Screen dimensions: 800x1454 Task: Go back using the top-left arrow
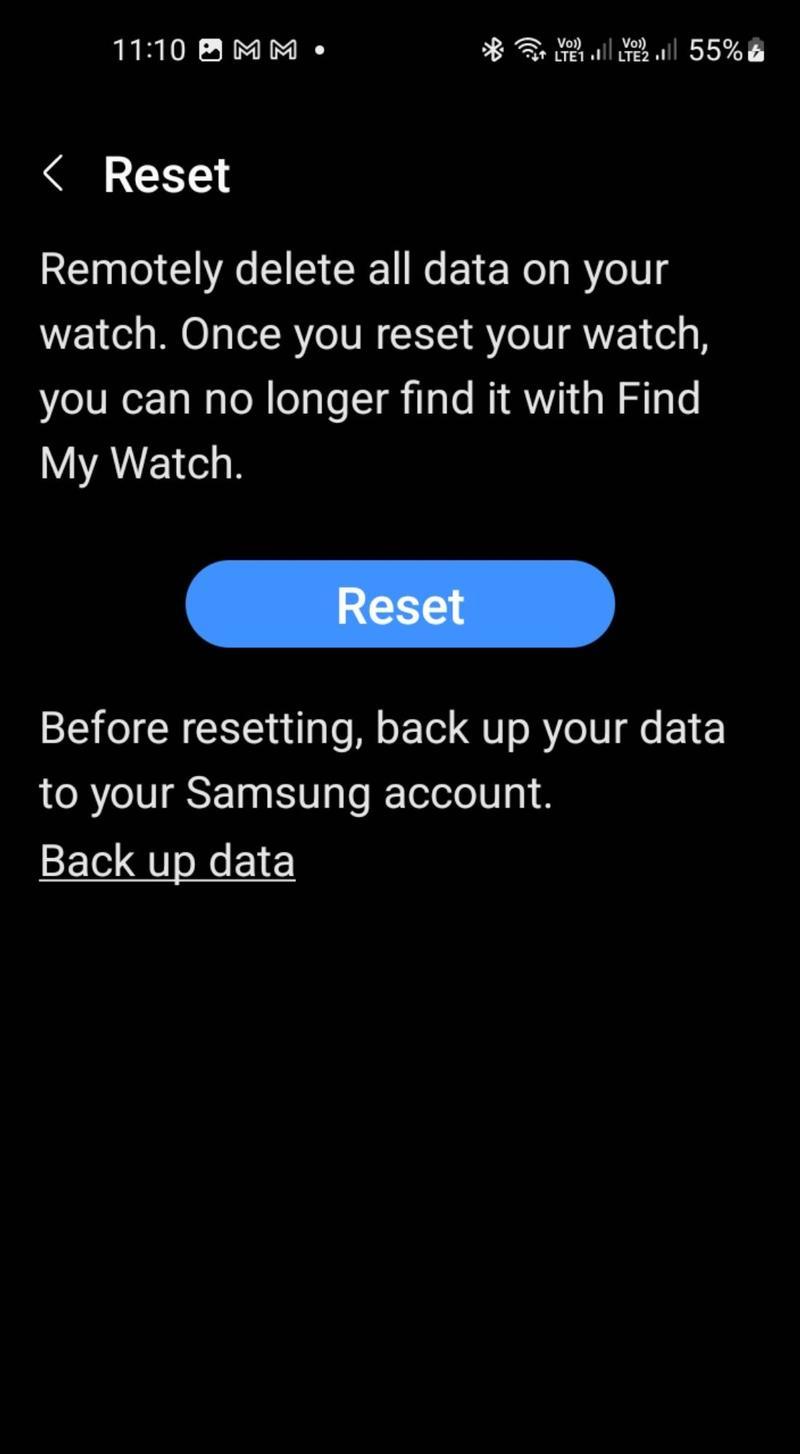[x=54, y=174]
